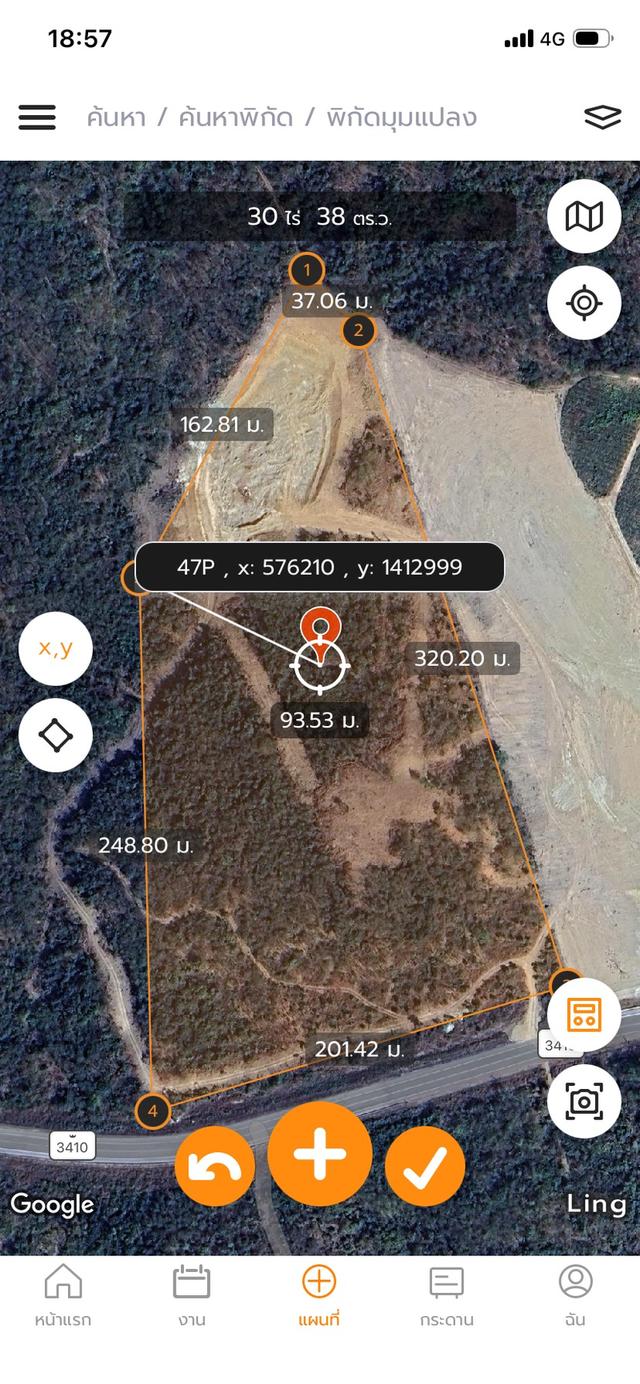Select the แผนที่ tab
640x1384 pixels.
point(319,1295)
